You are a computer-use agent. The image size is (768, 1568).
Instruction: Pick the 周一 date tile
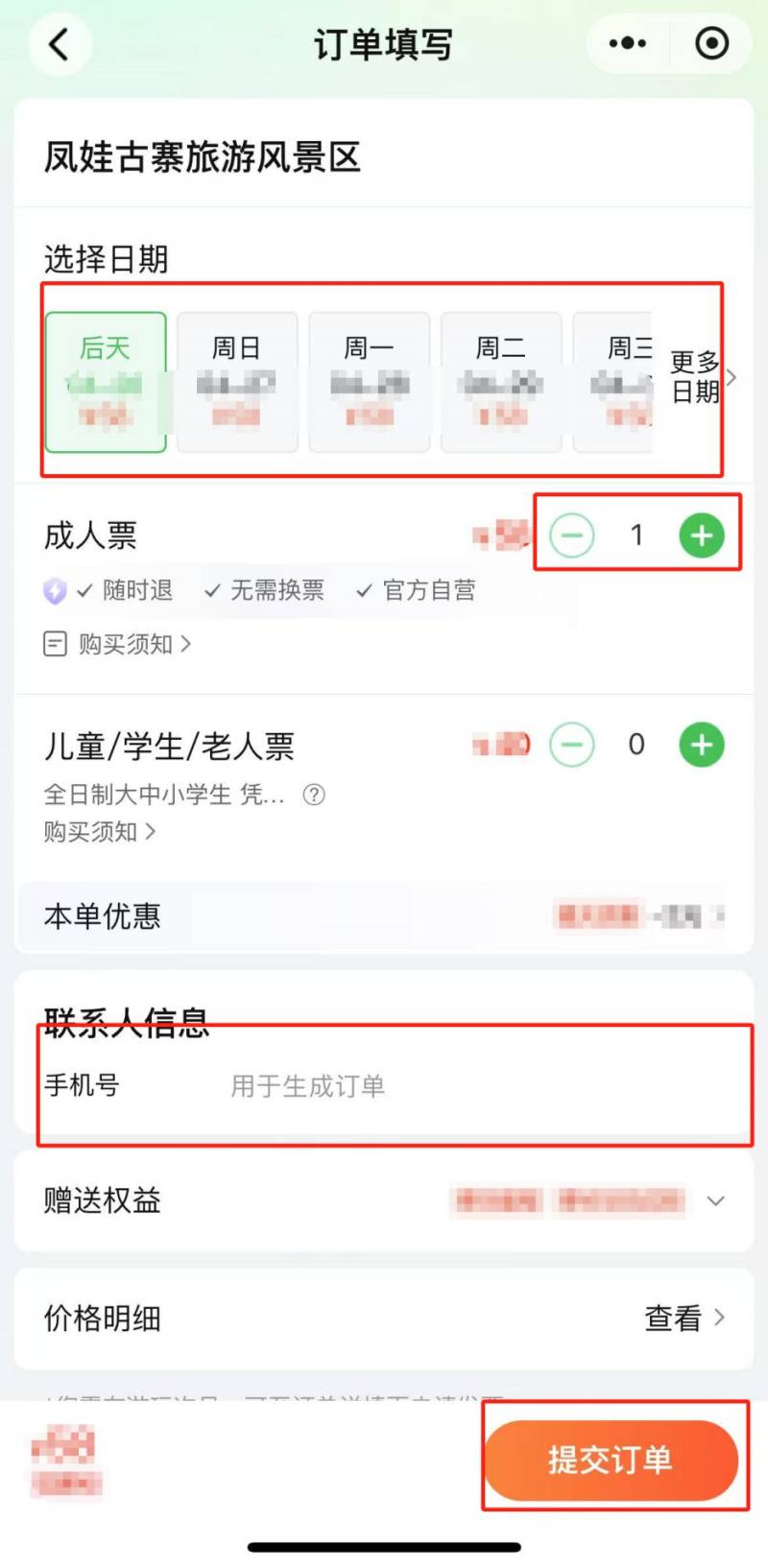point(370,382)
